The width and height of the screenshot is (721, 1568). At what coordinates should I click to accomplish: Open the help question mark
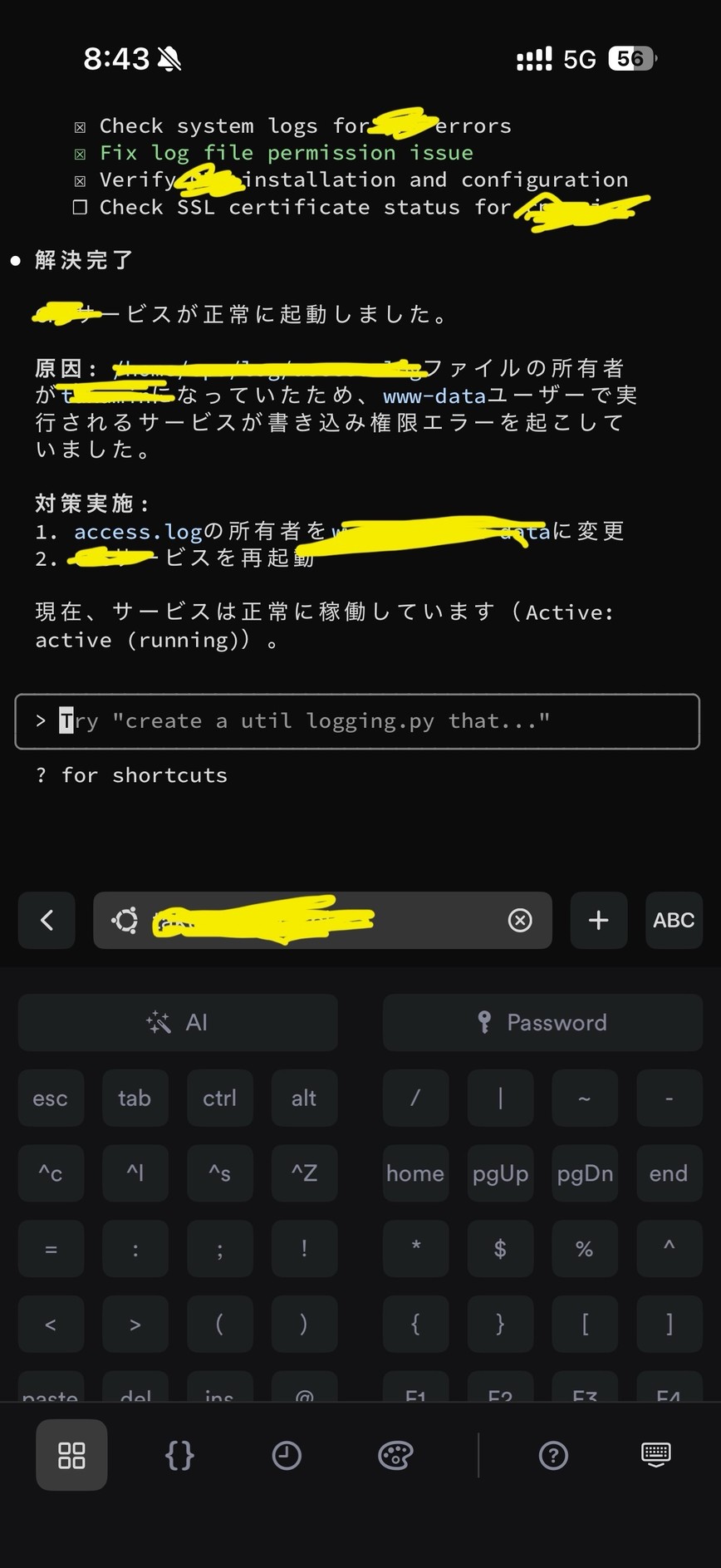click(x=553, y=1455)
